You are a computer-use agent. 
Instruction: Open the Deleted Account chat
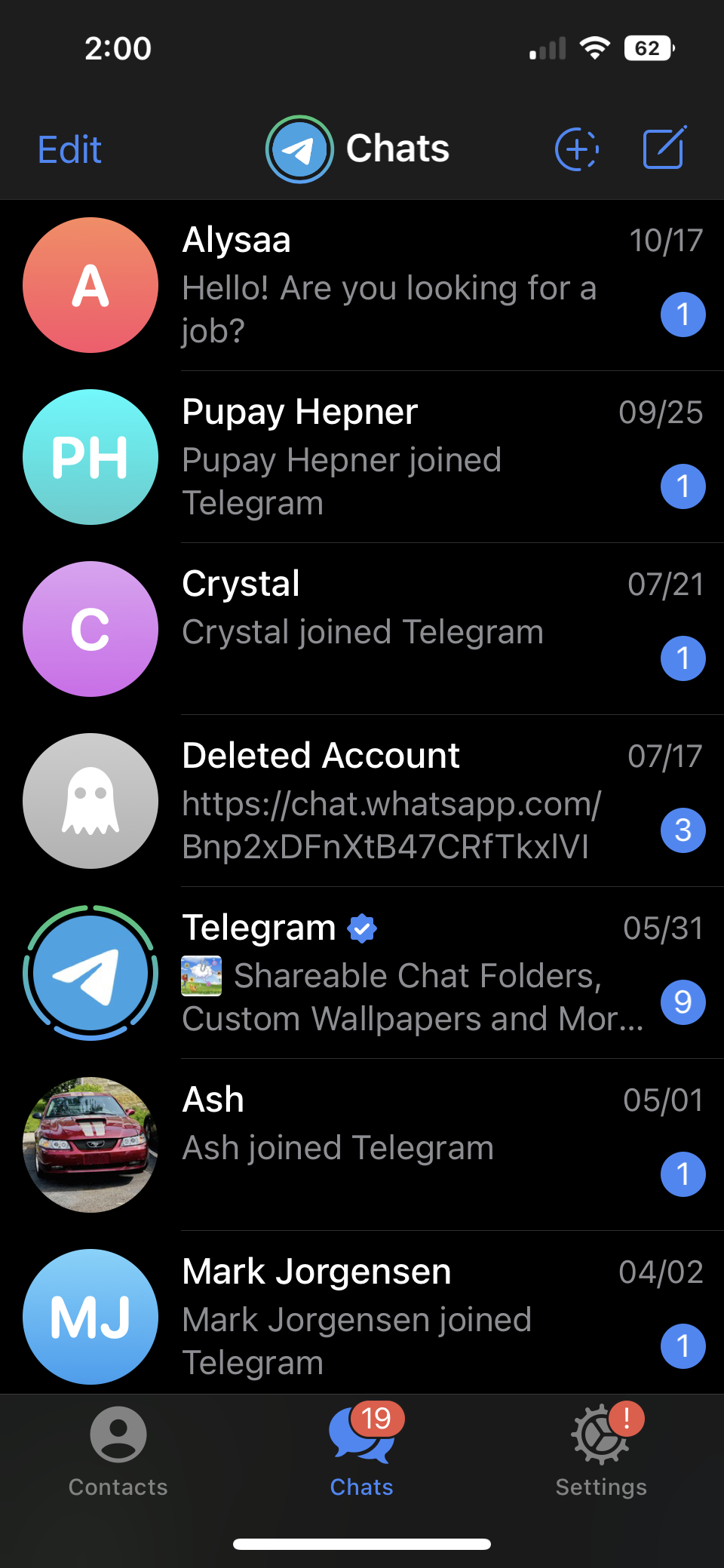[x=392, y=801]
